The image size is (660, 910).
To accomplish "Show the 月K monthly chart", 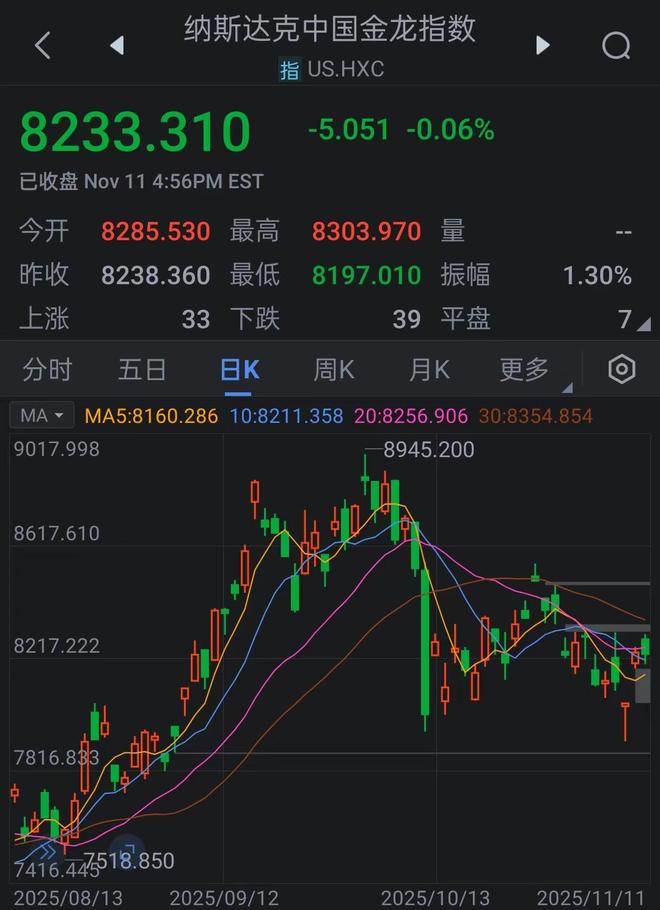I will [x=429, y=370].
